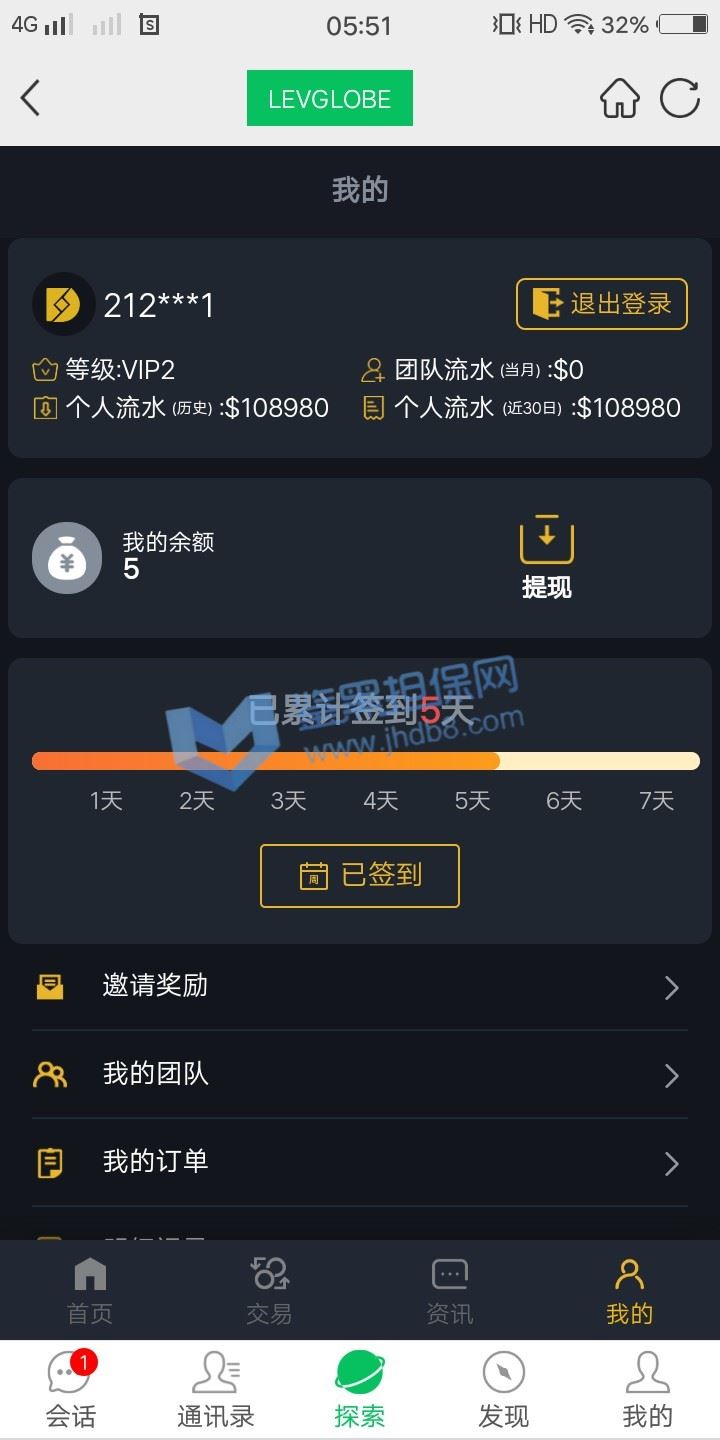Select the yellow 我的 tab
720x1440 pixels.
(629, 1291)
